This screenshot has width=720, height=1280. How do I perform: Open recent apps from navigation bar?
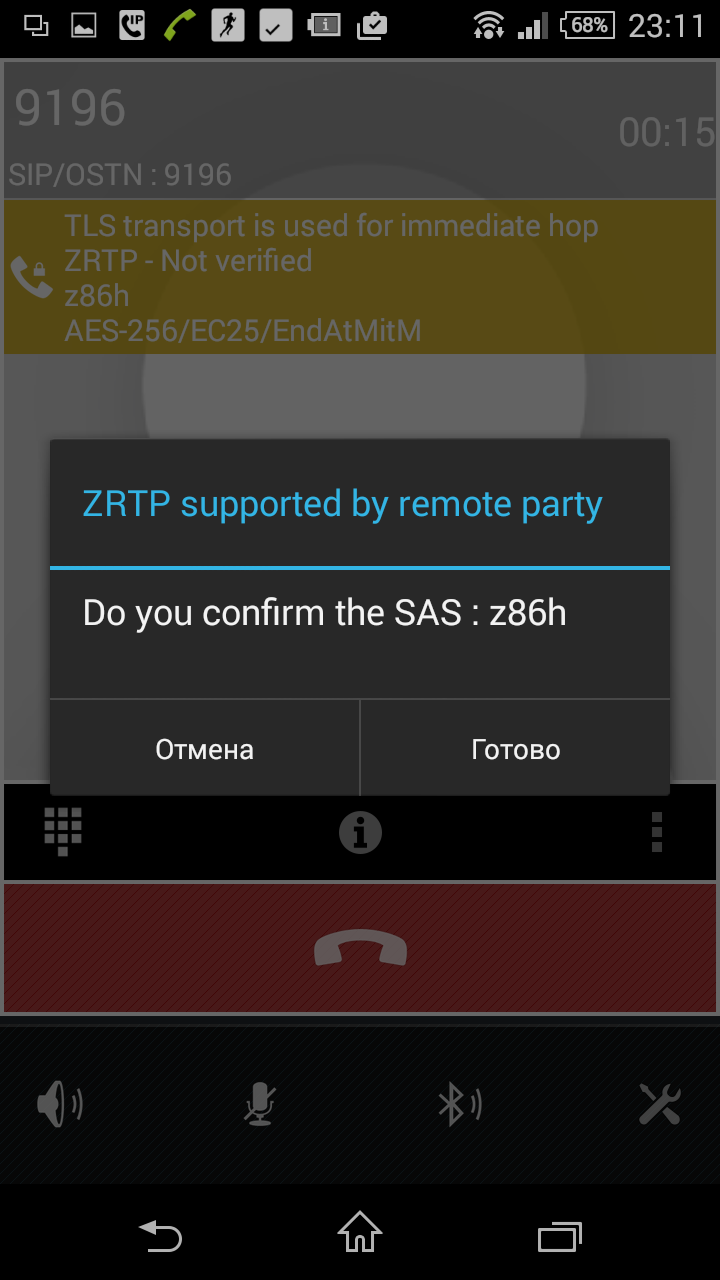pos(560,1237)
